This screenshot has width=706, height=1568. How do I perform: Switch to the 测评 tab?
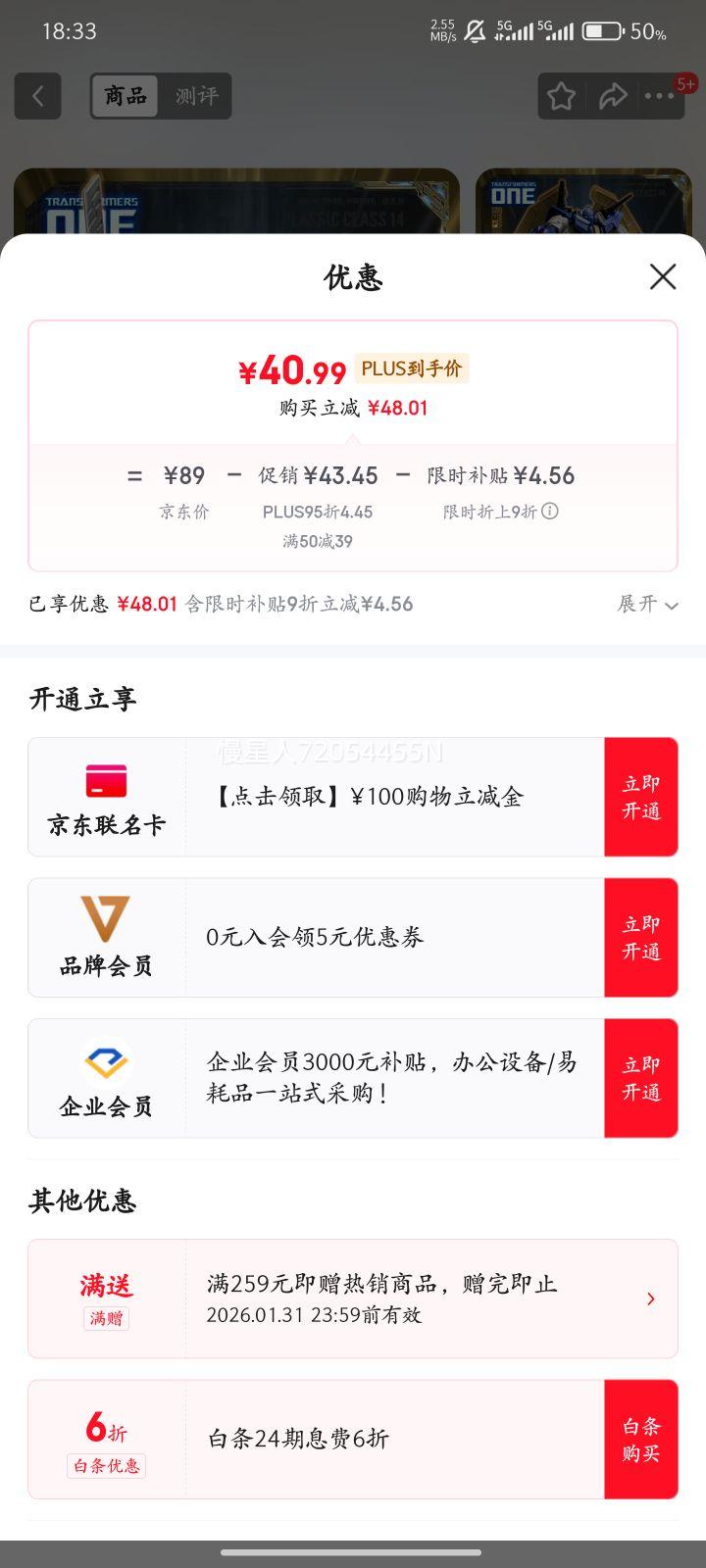click(x=197, y=96)
